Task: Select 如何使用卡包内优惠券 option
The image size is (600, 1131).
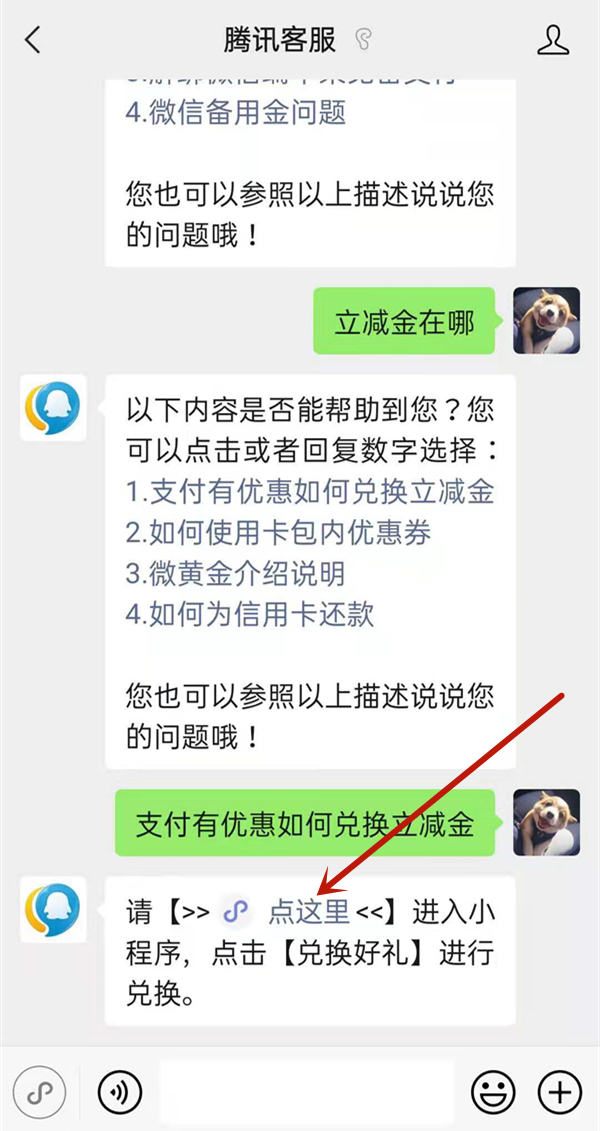Action: pos(278,532)
